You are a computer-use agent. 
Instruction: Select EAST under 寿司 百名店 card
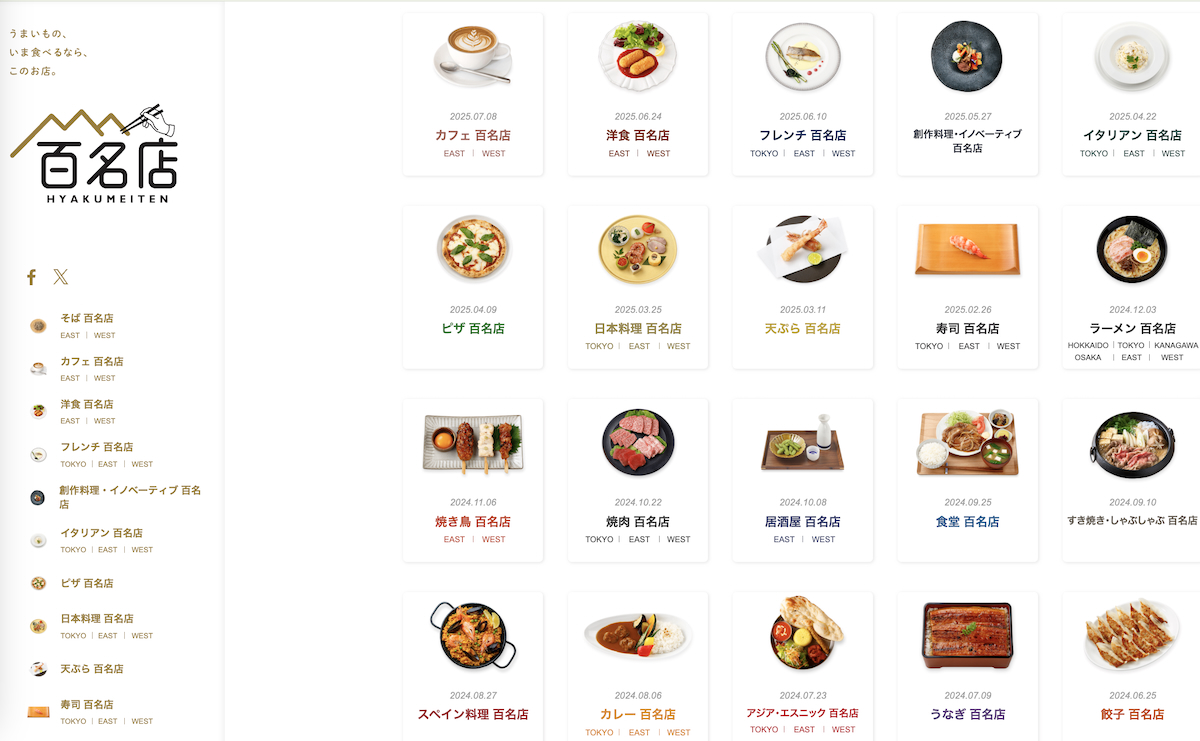click(969, 347)
